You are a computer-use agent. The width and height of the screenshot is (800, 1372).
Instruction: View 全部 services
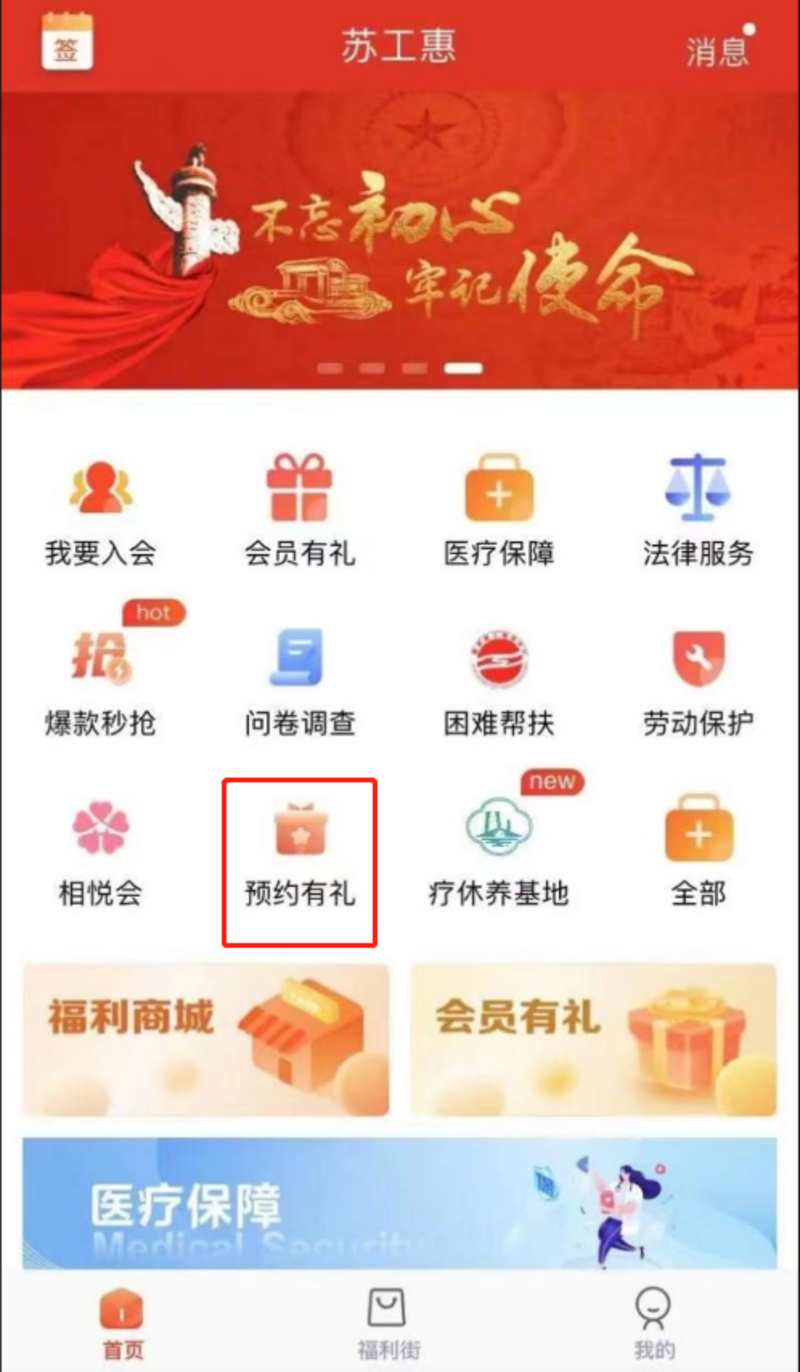point(698,850)
